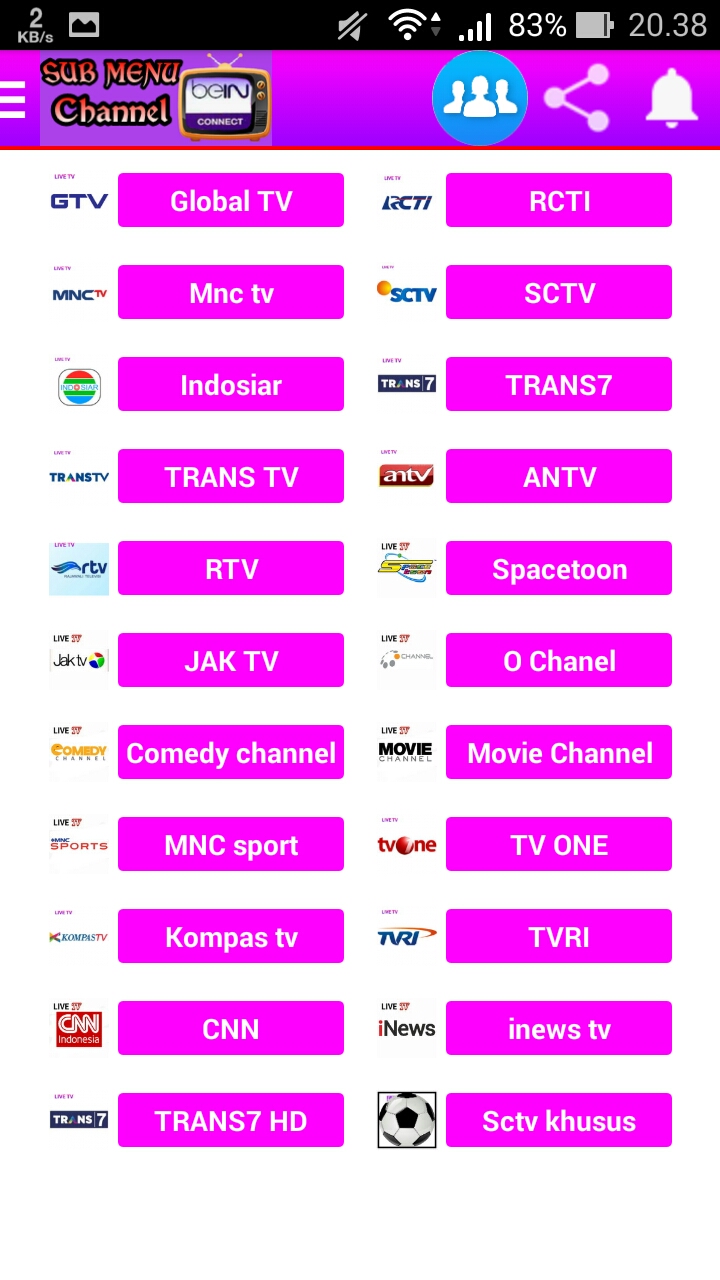
Task: Choose the ANTV channel
Action: pos(559,476)
